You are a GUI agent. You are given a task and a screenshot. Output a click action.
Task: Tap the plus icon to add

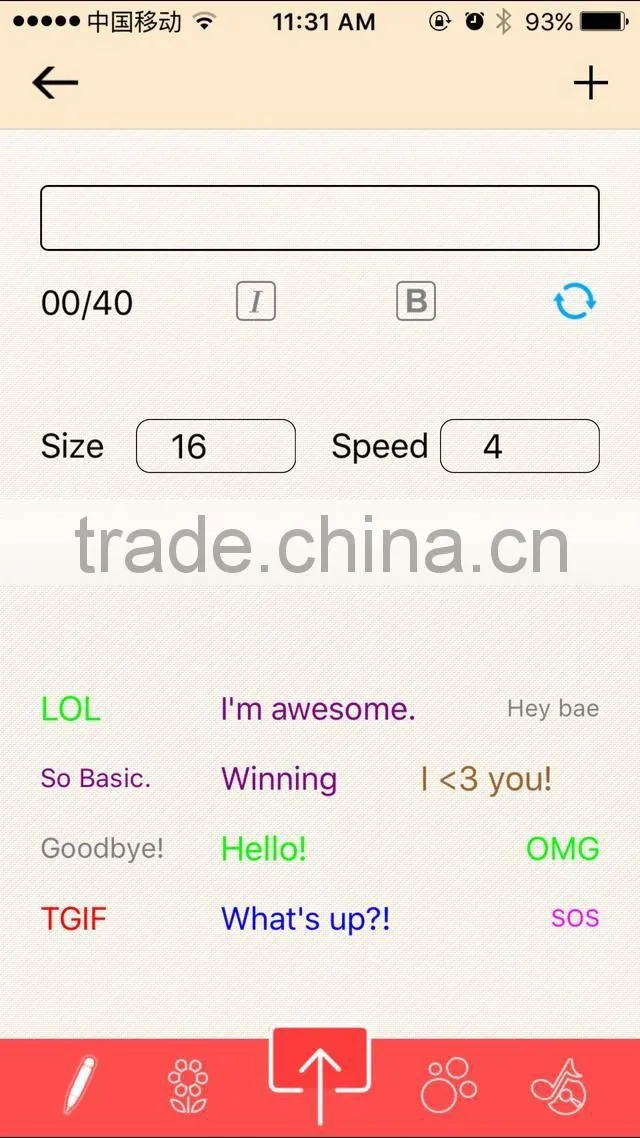click(x=591, y=83)
